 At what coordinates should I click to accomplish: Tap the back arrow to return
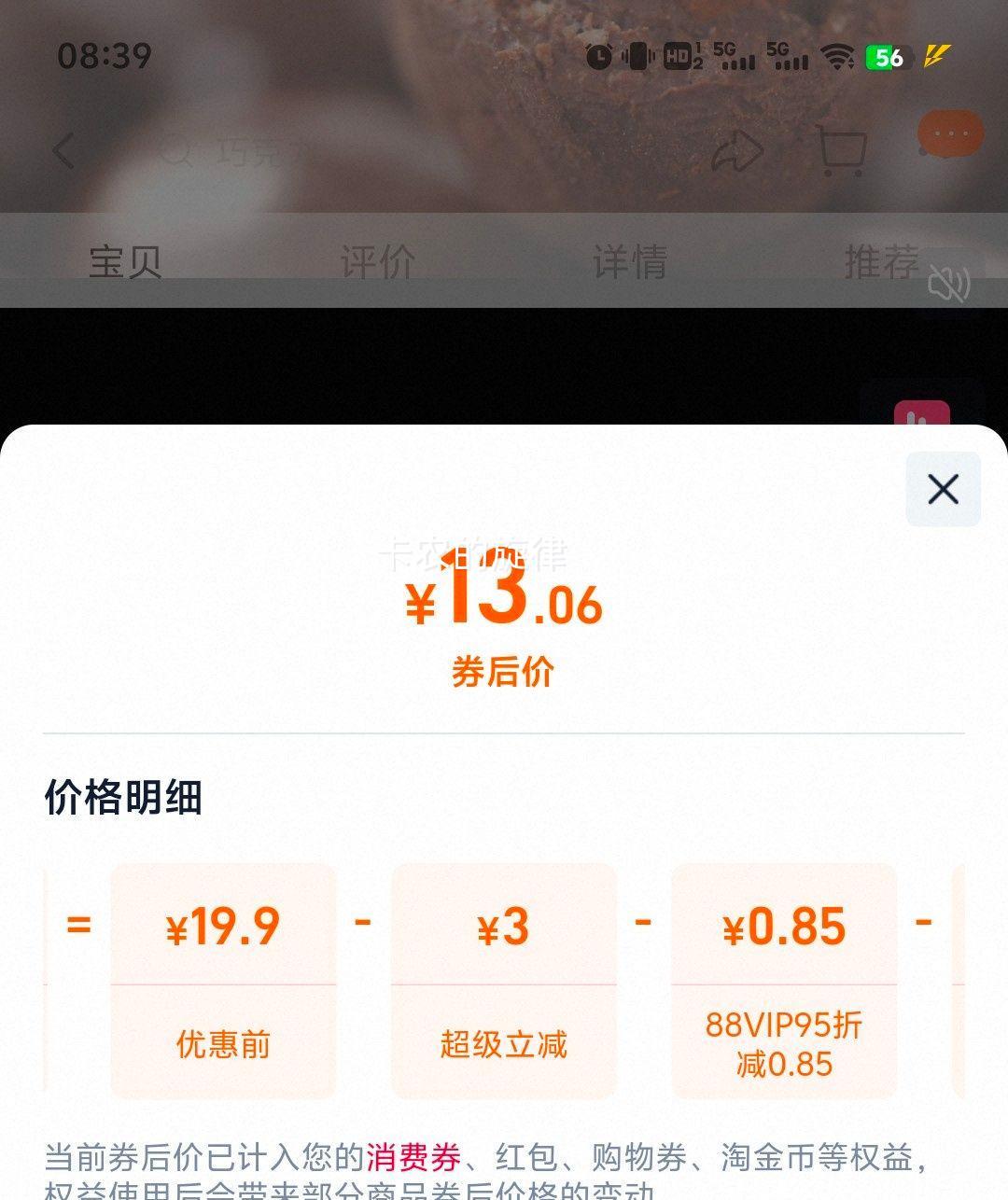63,151
